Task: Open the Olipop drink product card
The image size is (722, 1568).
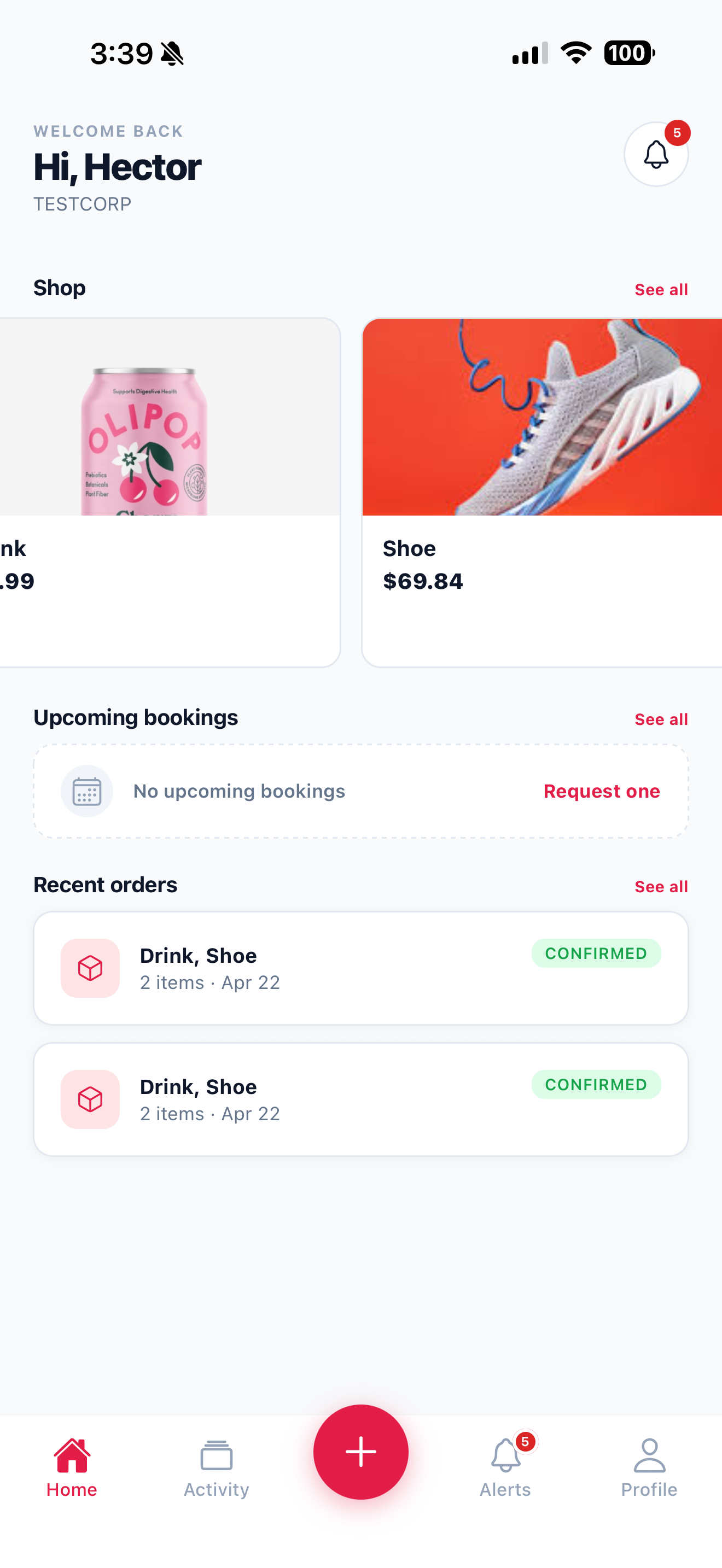Action: (x=169, y=492)
